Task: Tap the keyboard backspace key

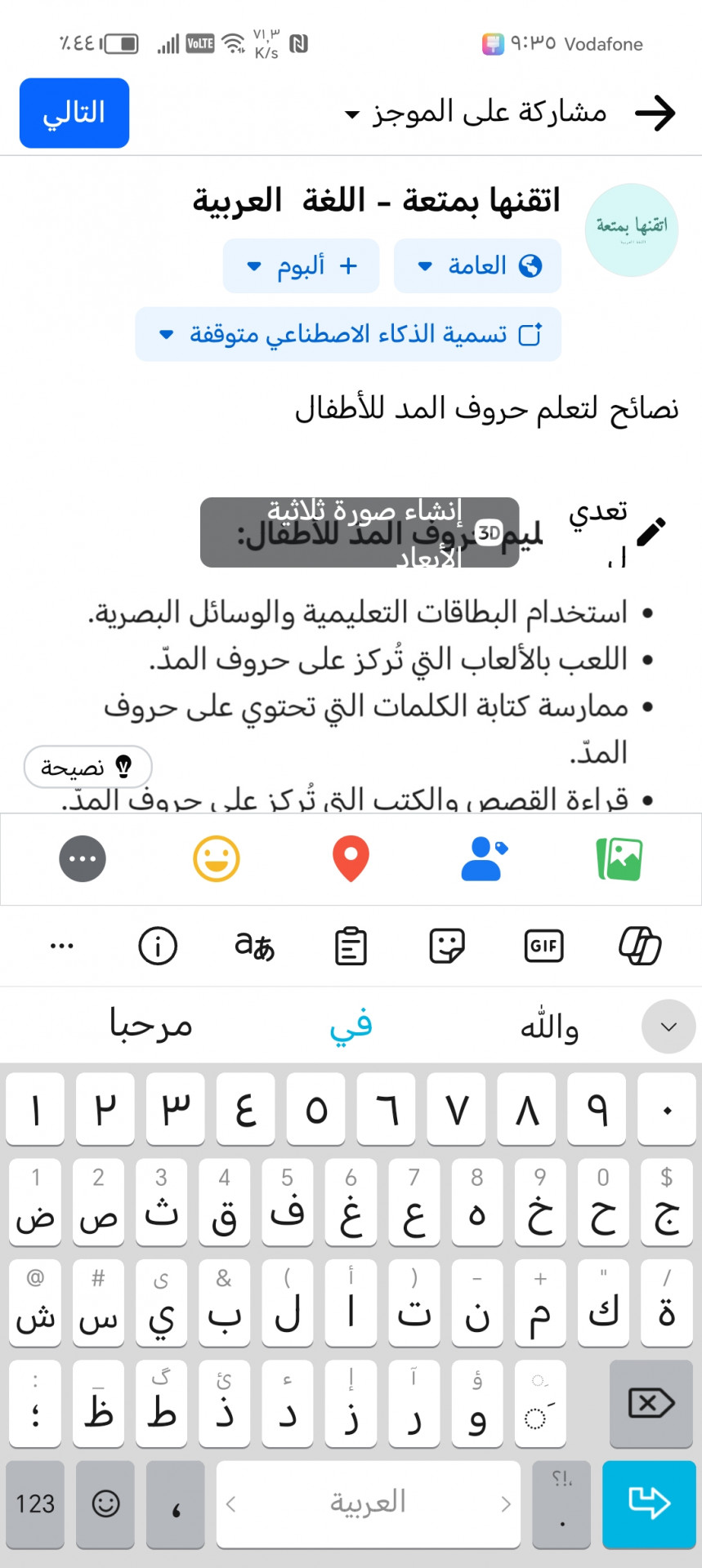Action: pos(651,1404)
